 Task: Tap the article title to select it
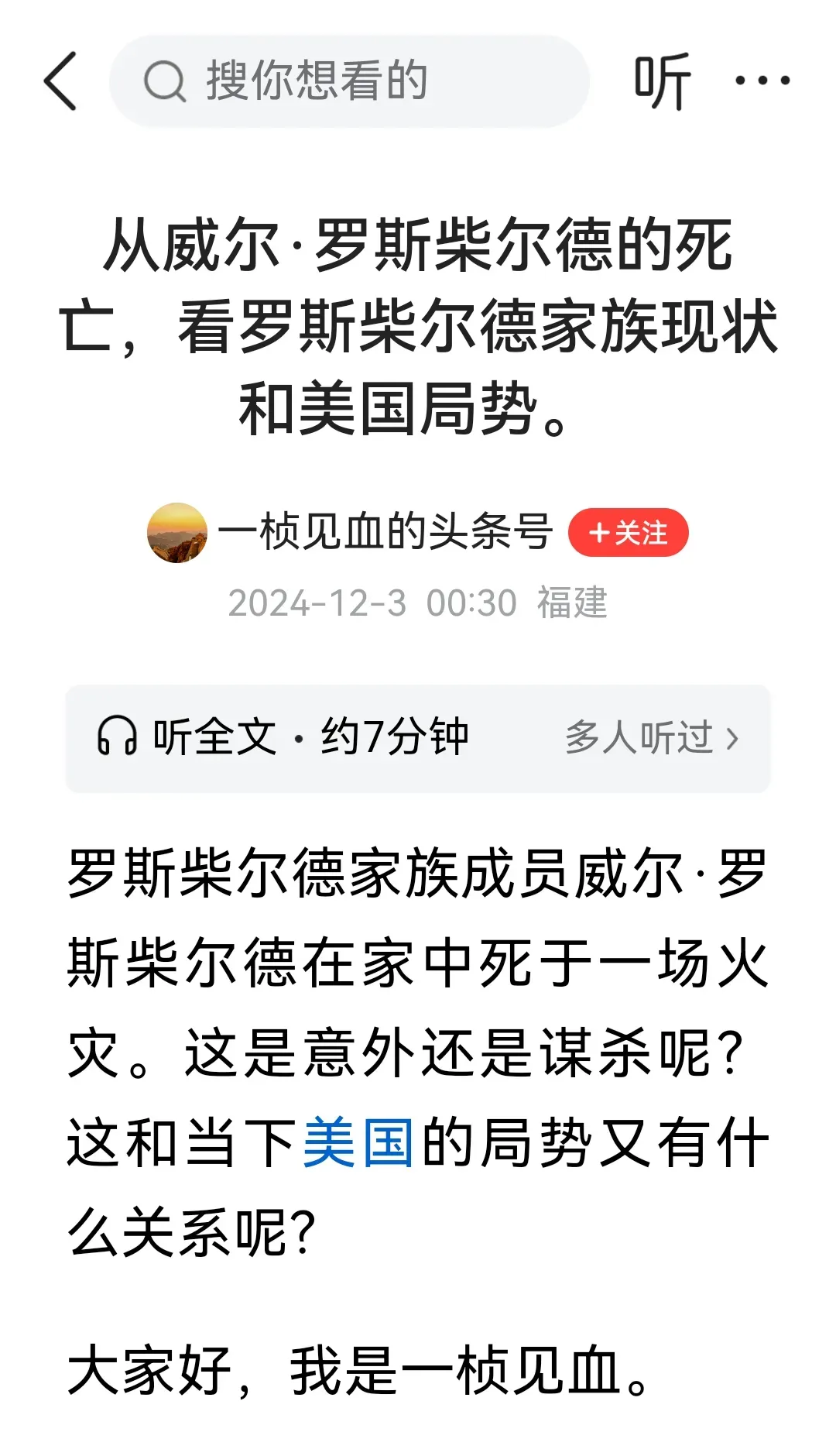point(418,325)
